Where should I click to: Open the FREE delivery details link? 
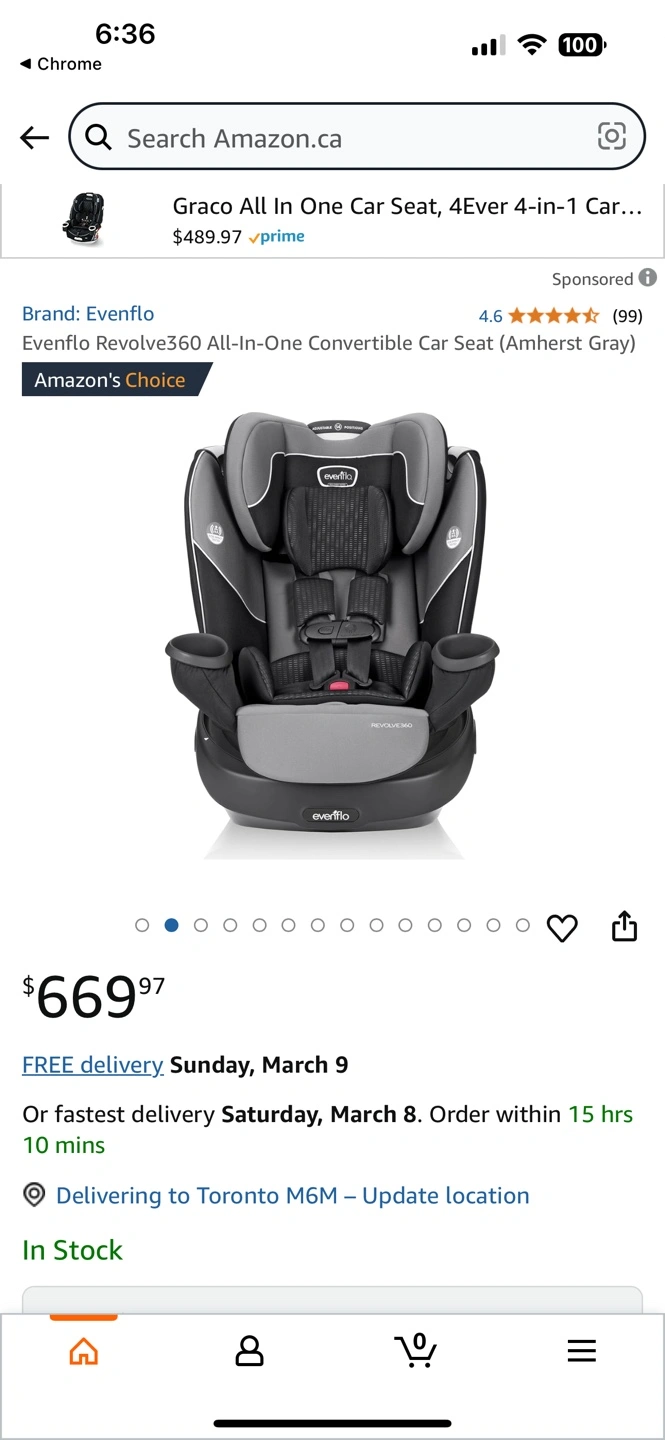click(92, 1065)
